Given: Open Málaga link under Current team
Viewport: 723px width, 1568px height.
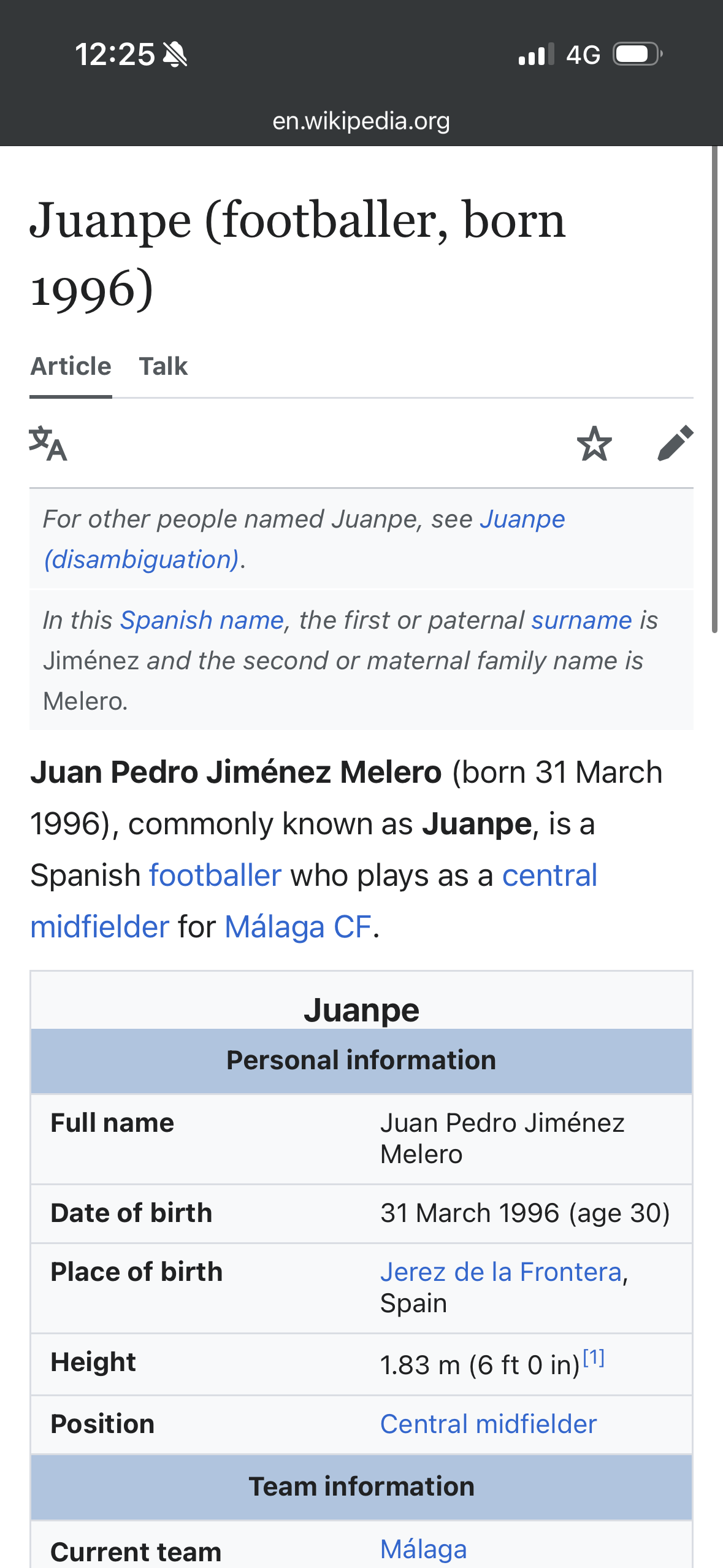Looking at the screenshot, I should point(423,1549).
